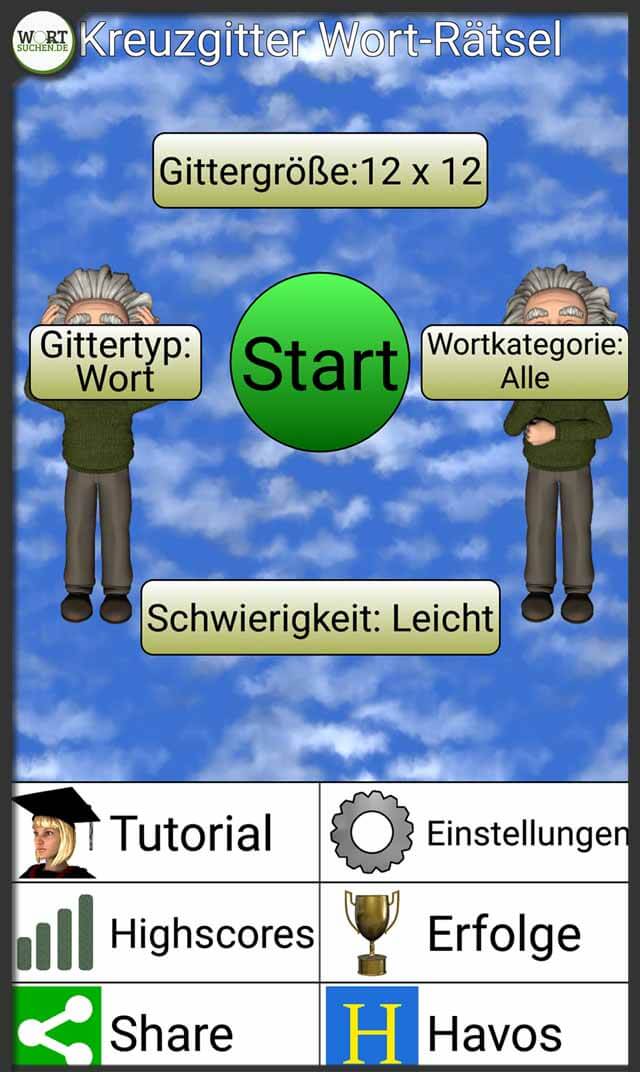Screen dimensions: 640x1072
Task: Open the Tutorial
Action: (x=165, y=832)
